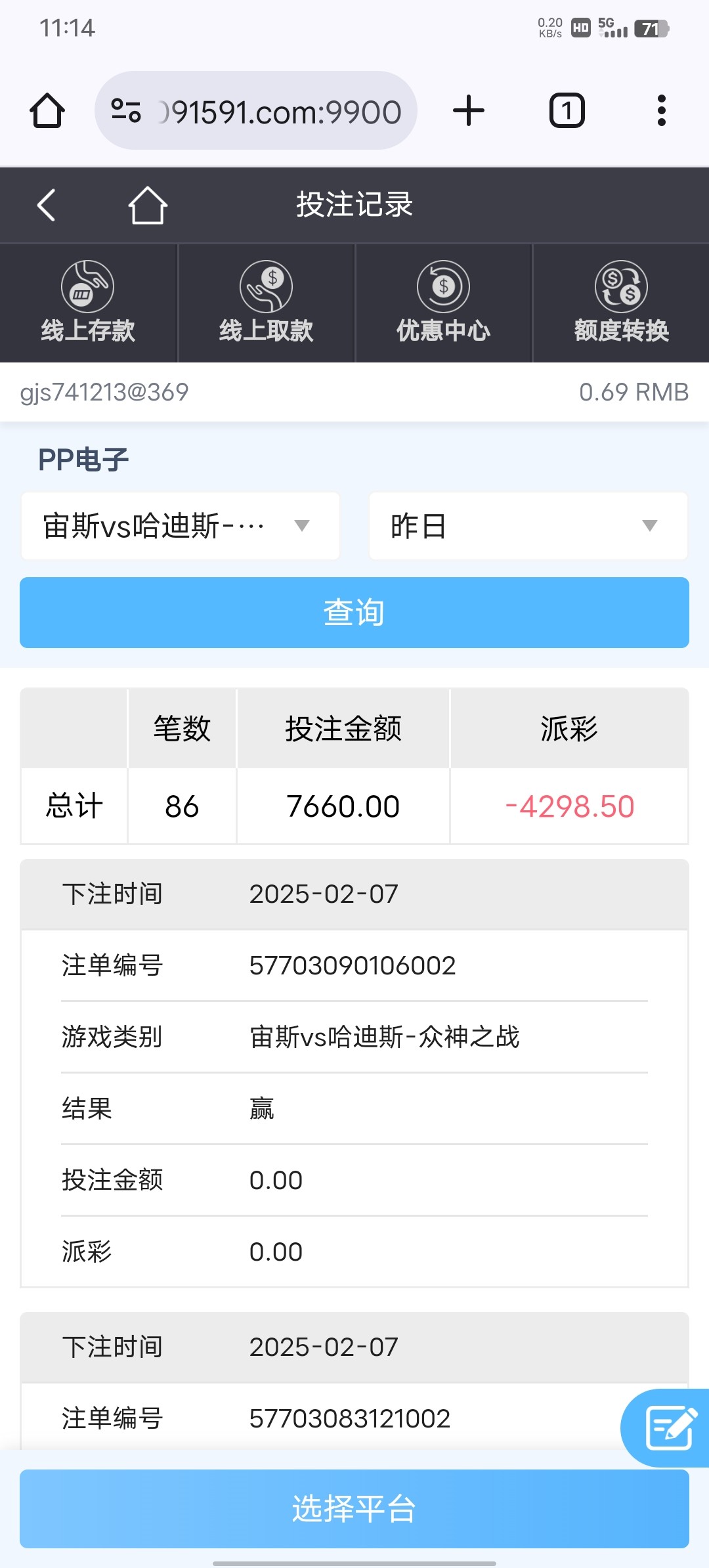Open the browser tab switcher
The width and height of the screenshot is (709, 1568).
click(567, 110)
